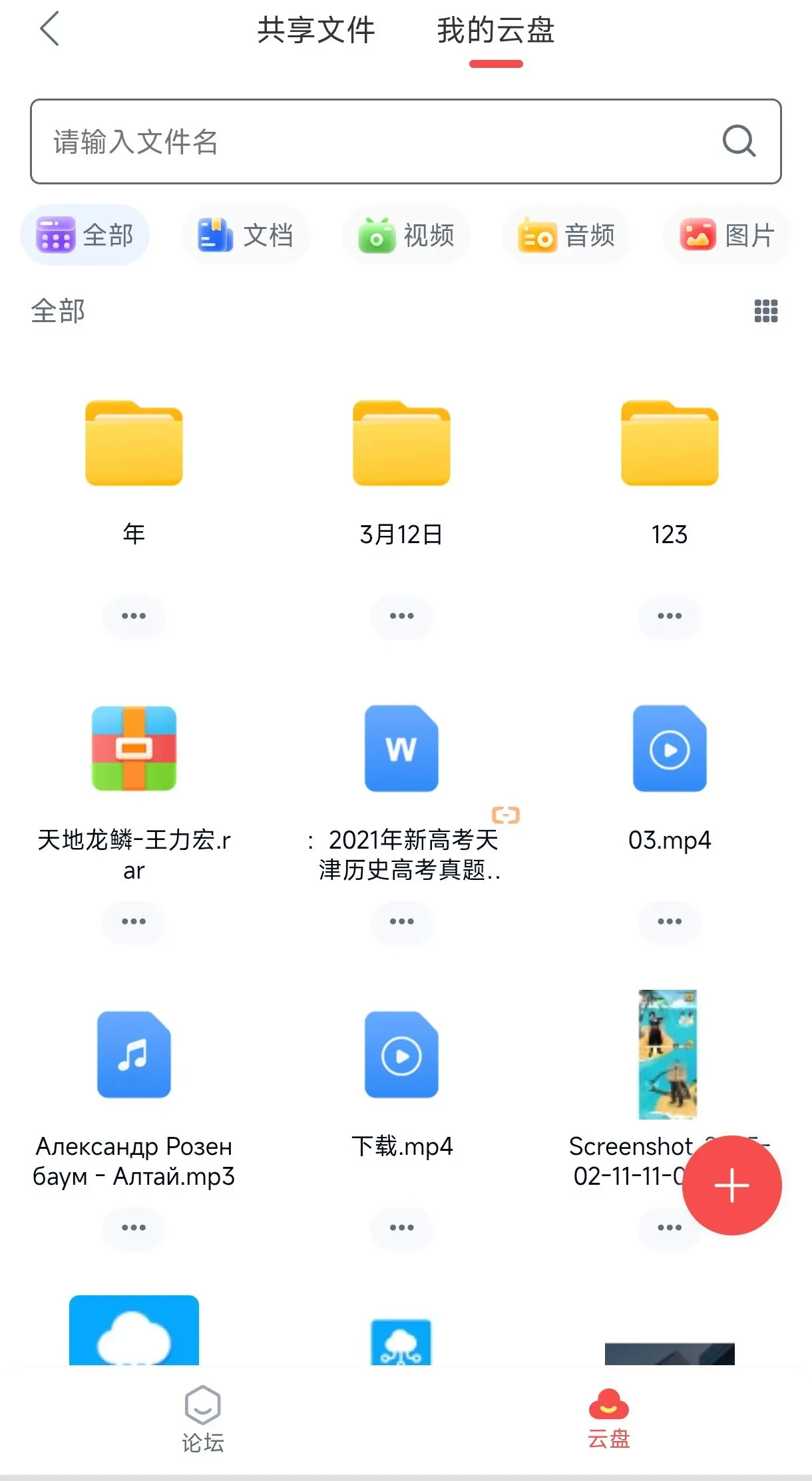The image size is (812, 1481).
Task: Filter files by 文档 chip
Action: 246,235
